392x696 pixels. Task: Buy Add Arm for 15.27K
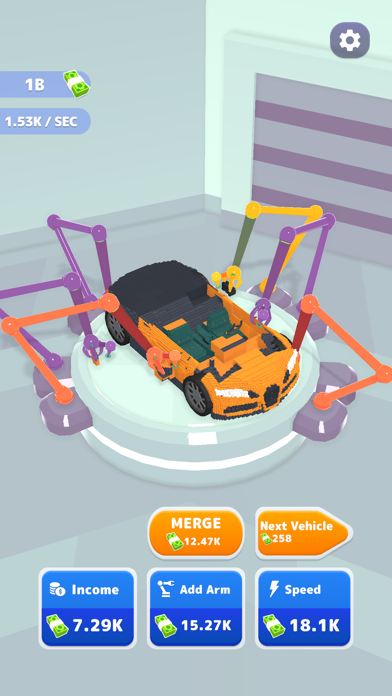pos(196,608)
